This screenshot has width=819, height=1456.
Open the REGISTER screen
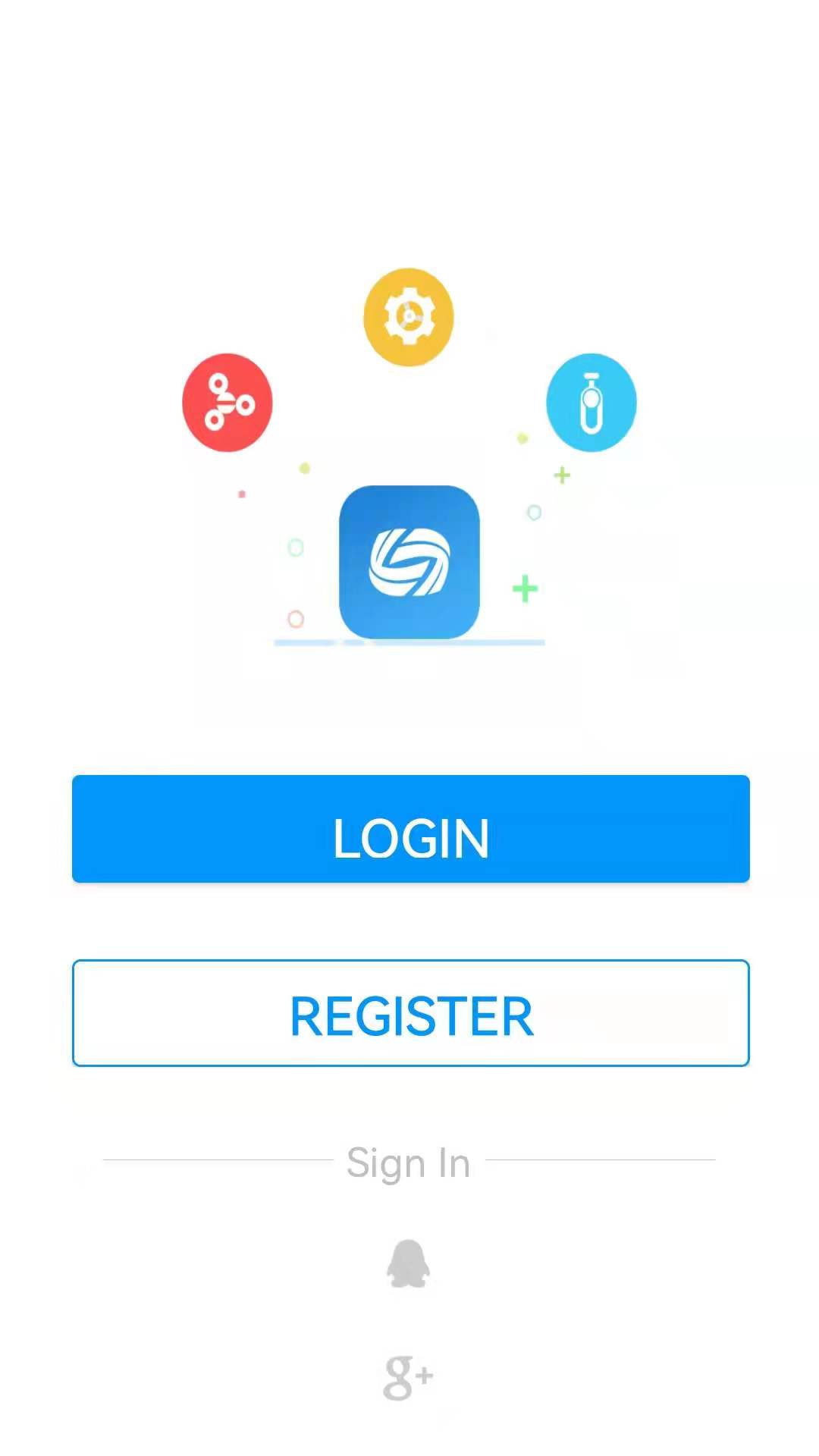(x=410, y=1013)
